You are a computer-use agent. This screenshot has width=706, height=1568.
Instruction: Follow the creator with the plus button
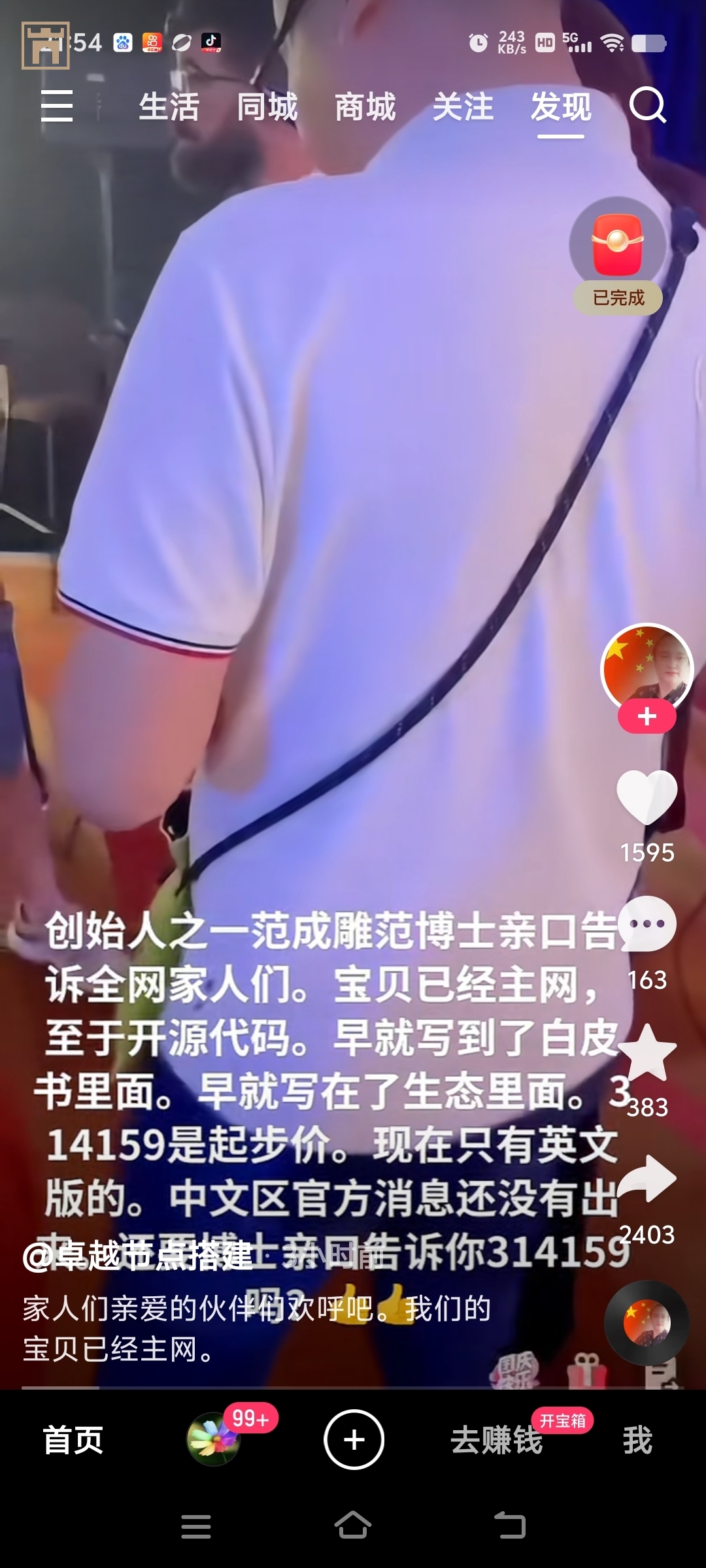[x=647, y=717]
